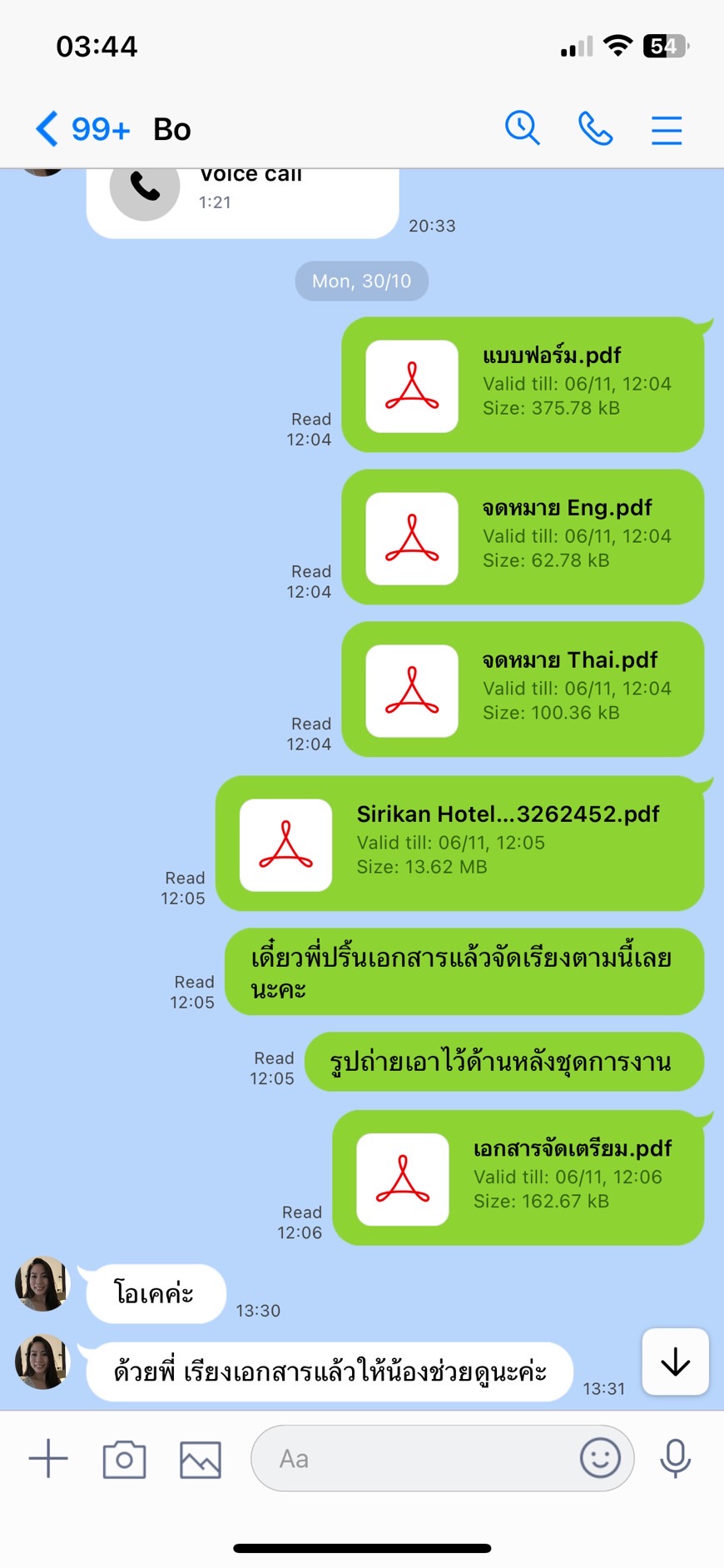This screenshot has height=1568, width=724.
Task: Focus the message input field
Action: pyautogui.click(x=416, y=1459)
